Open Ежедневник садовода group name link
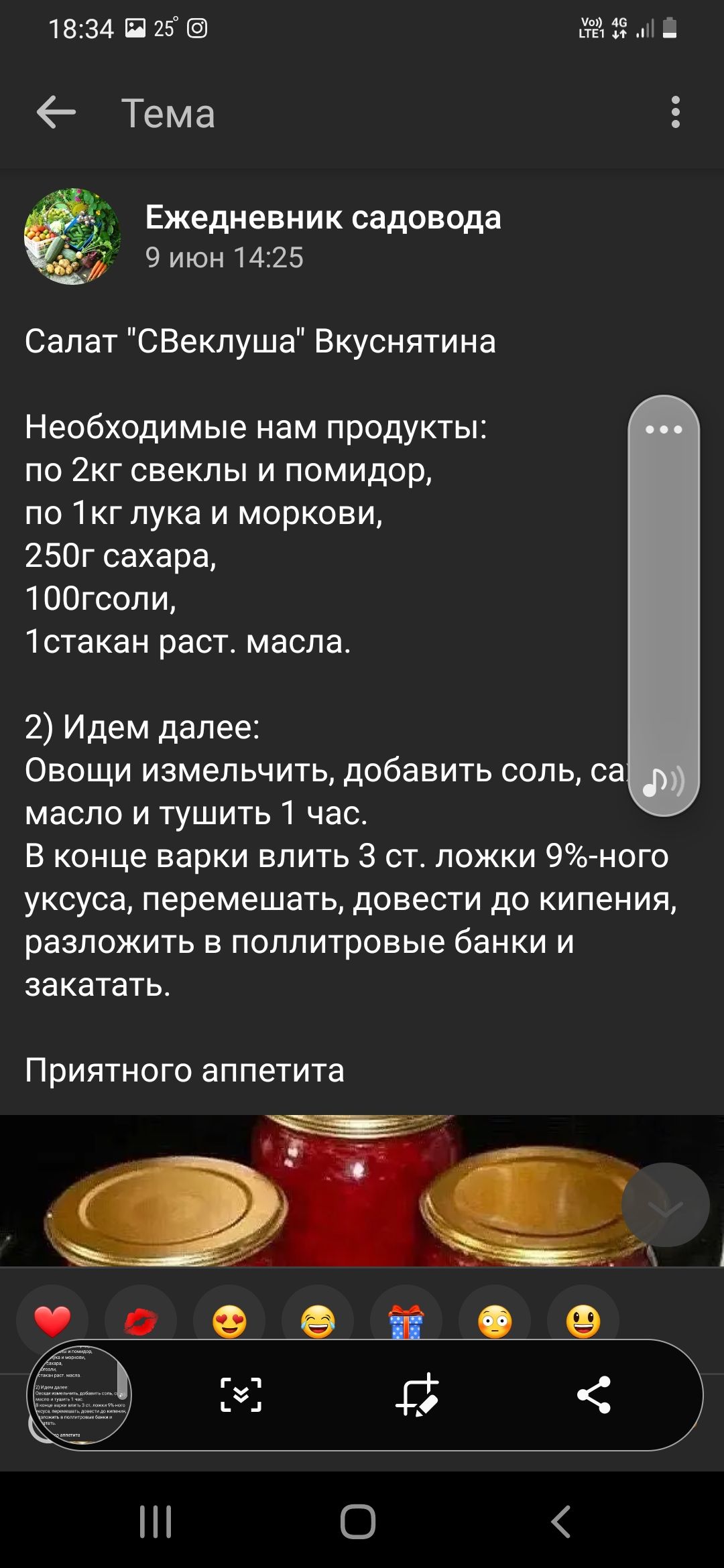This screenshot has width=724, height=1568. [323, 218]
